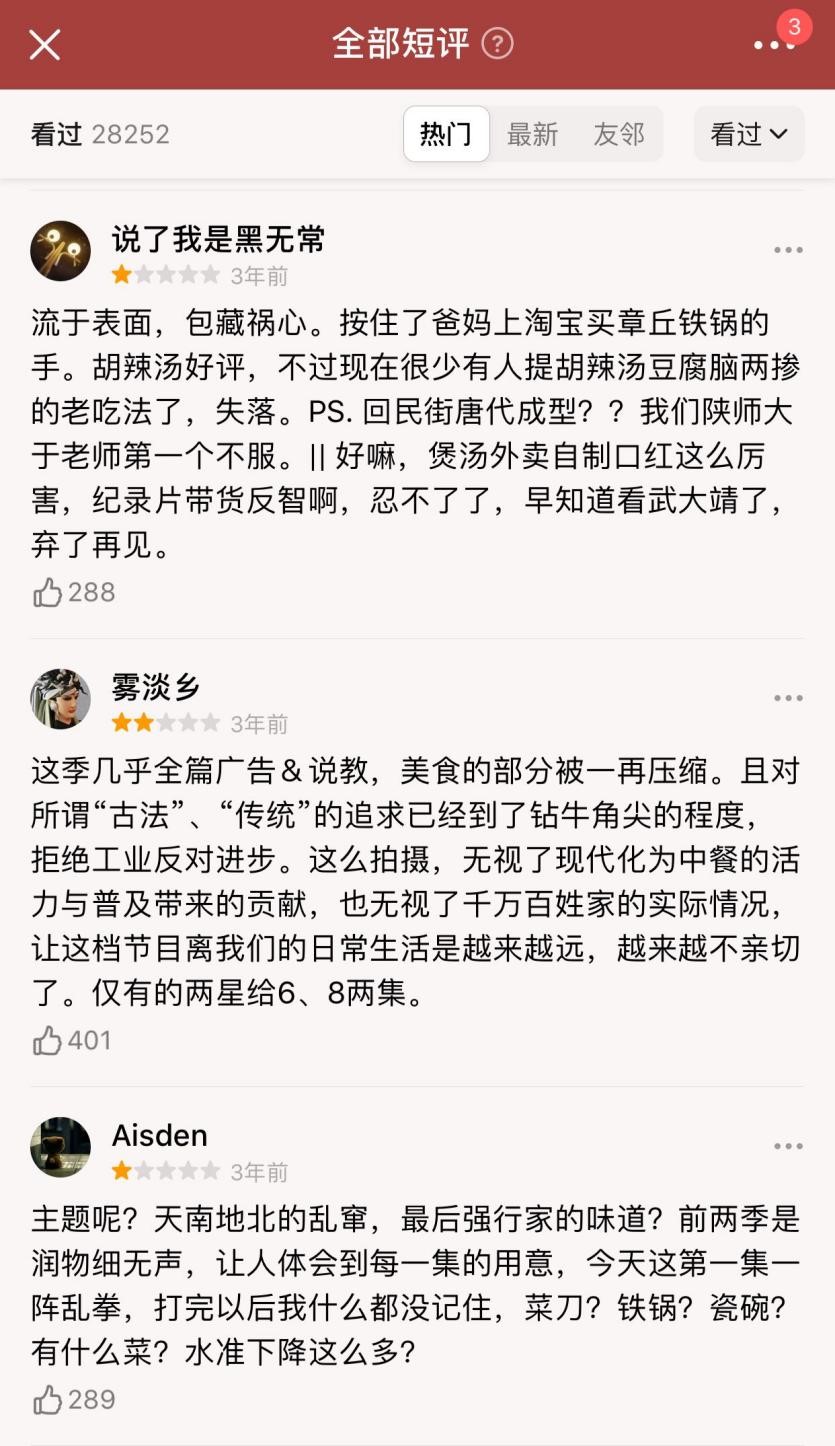Open Aisden's profile avatar
Screen dimensions: 835x1446
[x=61, y=1147]
